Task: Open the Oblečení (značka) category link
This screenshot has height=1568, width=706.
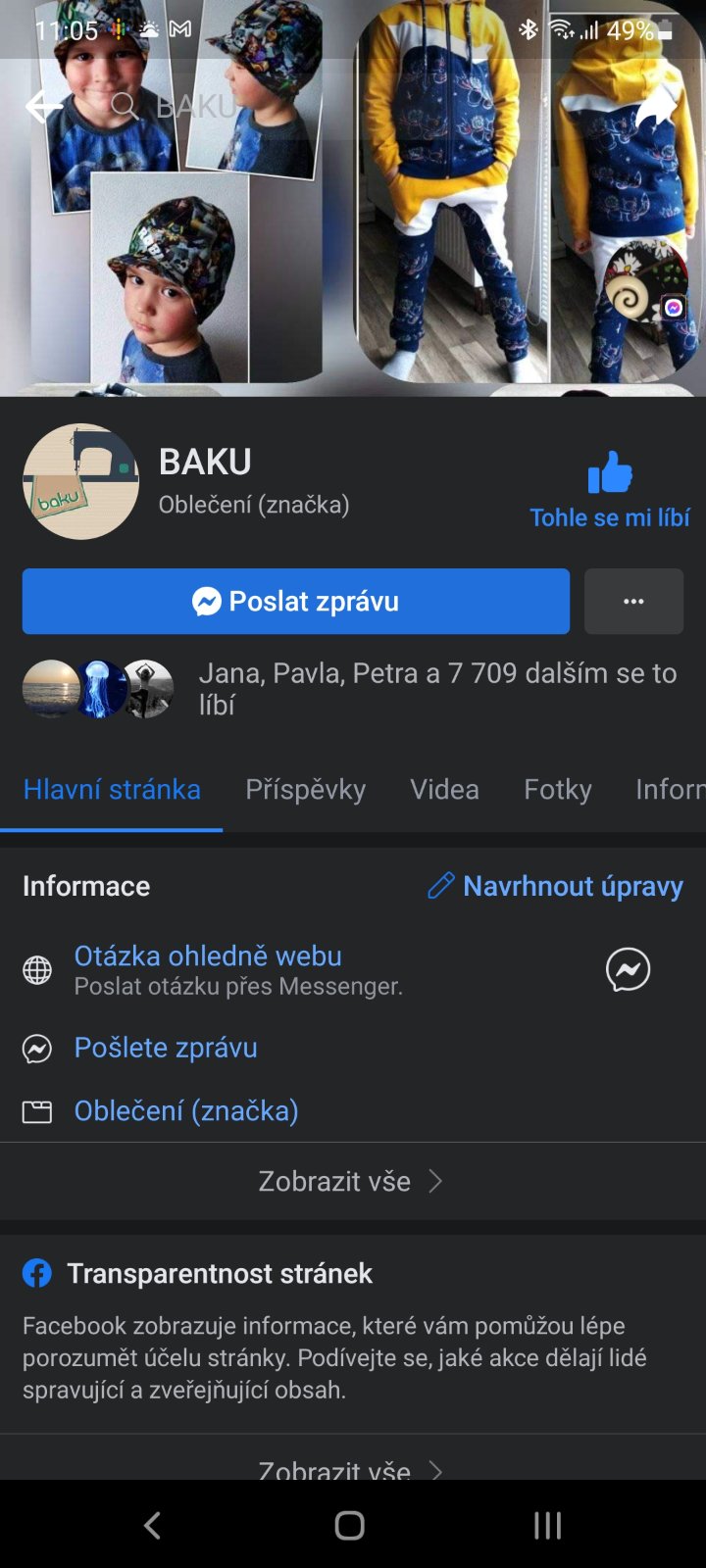Action: pyautogui.click(x=186, y=1111)
